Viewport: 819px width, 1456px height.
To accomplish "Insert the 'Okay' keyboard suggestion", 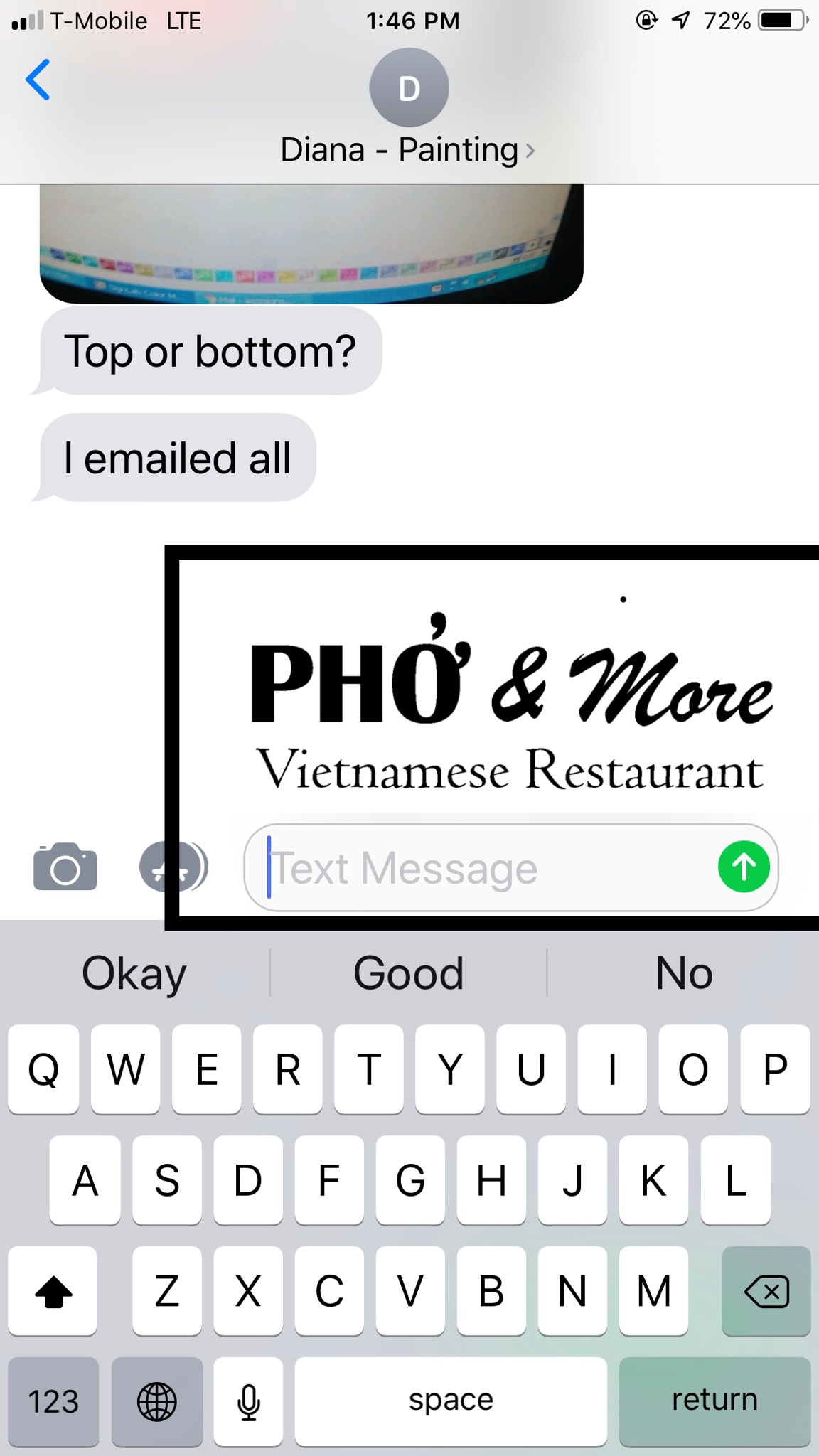I will [134, 973].
